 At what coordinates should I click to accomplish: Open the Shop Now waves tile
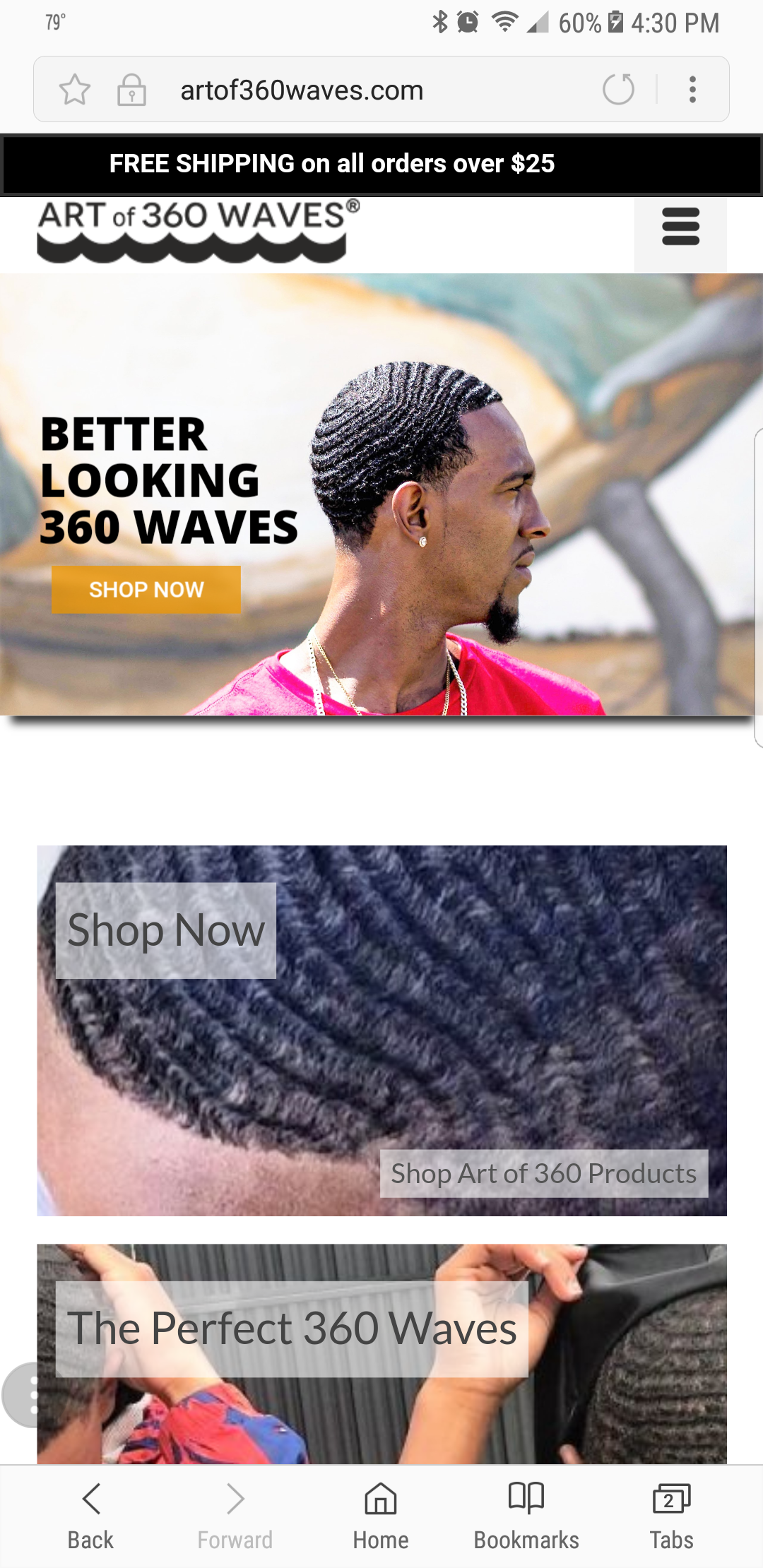tap(381, 1031)
